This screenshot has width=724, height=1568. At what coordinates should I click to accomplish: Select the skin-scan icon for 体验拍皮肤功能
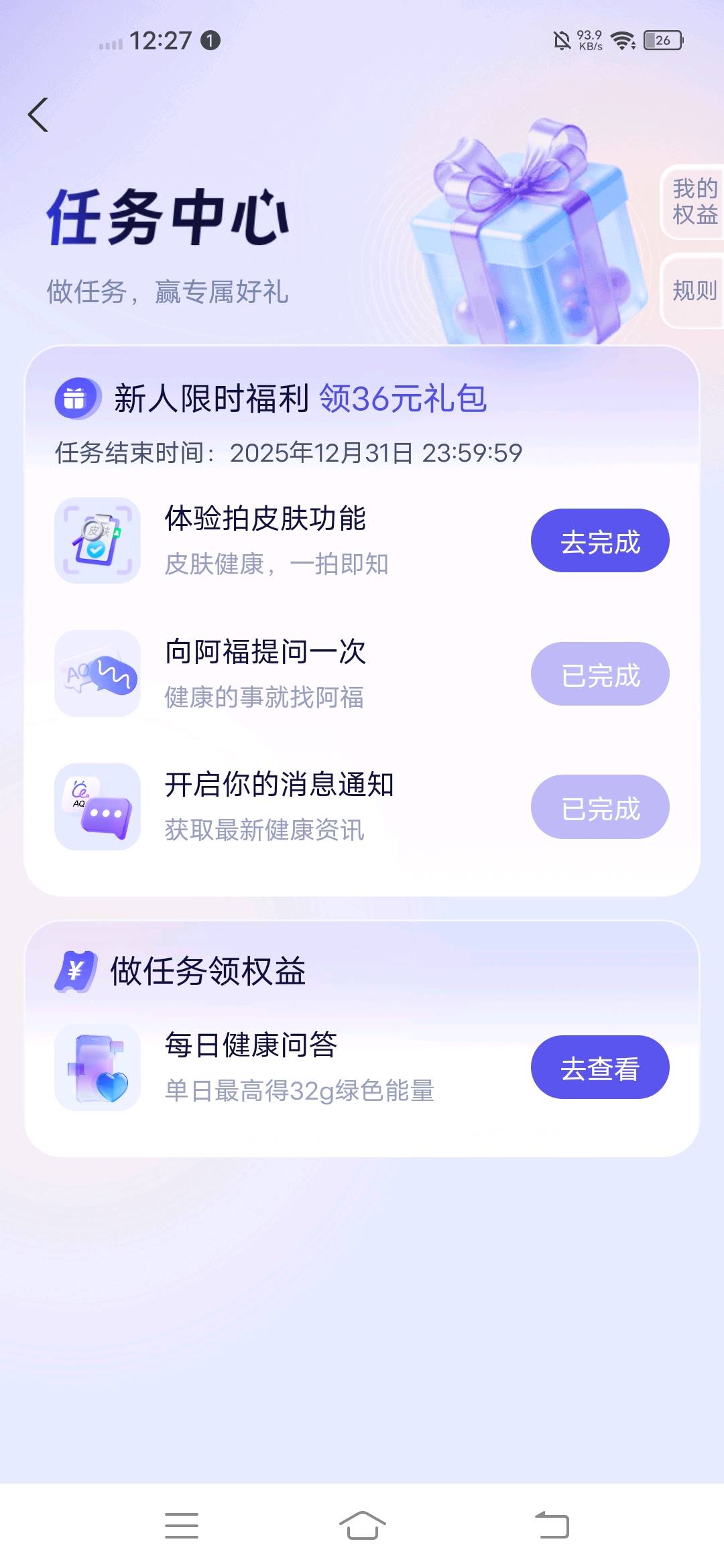coord(97,539)
